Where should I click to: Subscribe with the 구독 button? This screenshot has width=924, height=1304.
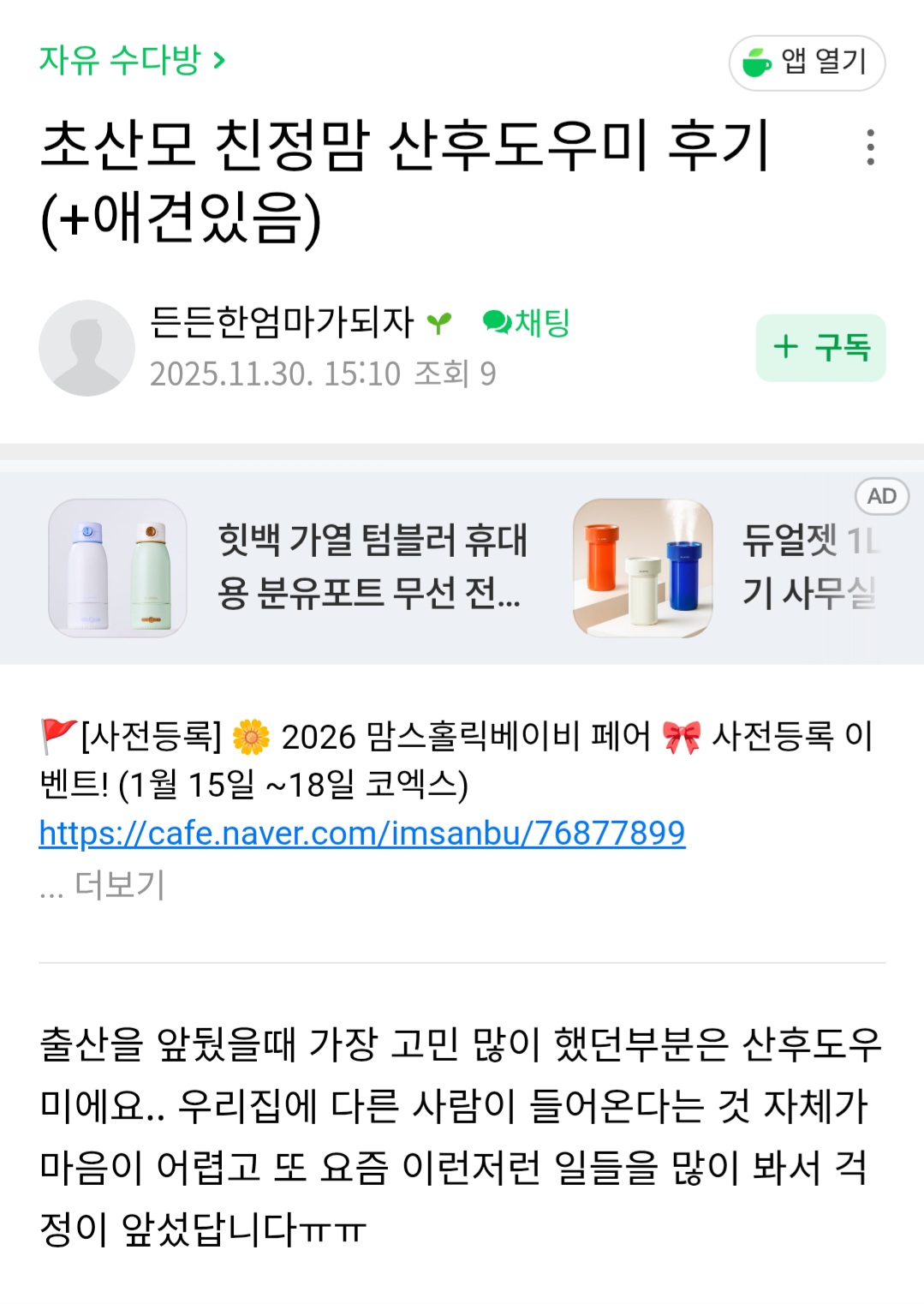820,348
